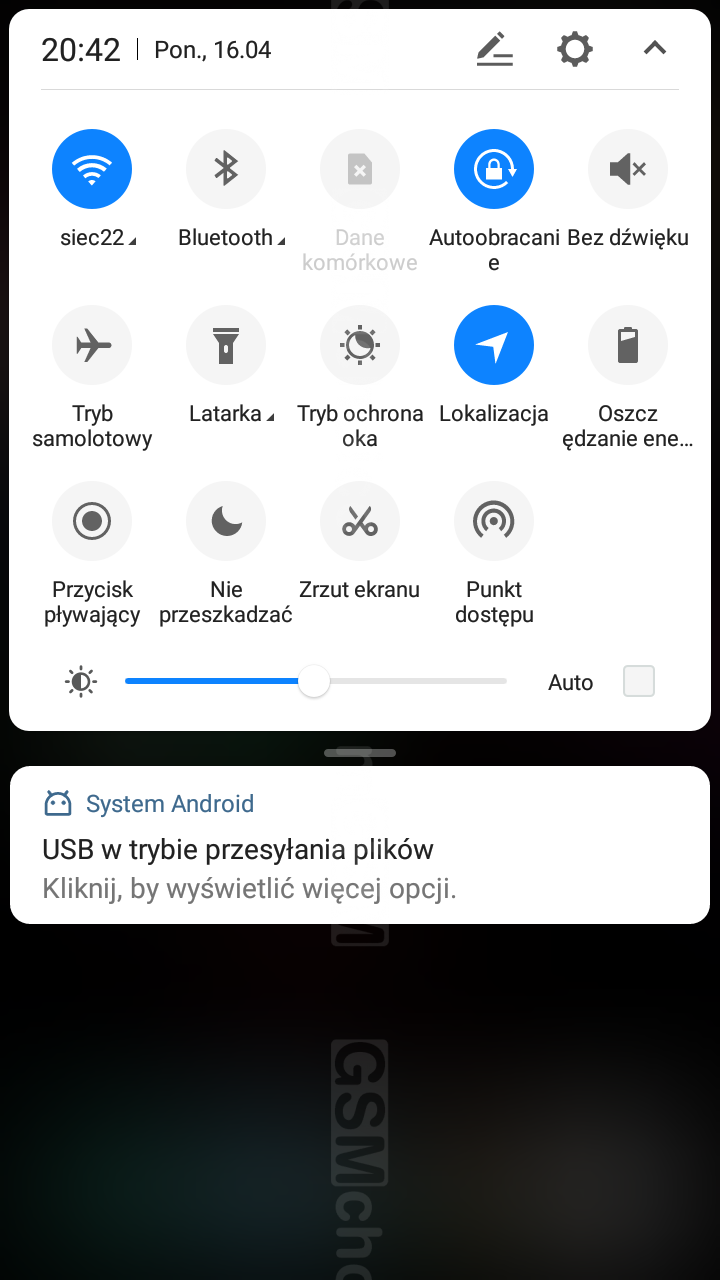
Task: Take a screenshot with Zrzut ekranu
Action: (360, 522)
